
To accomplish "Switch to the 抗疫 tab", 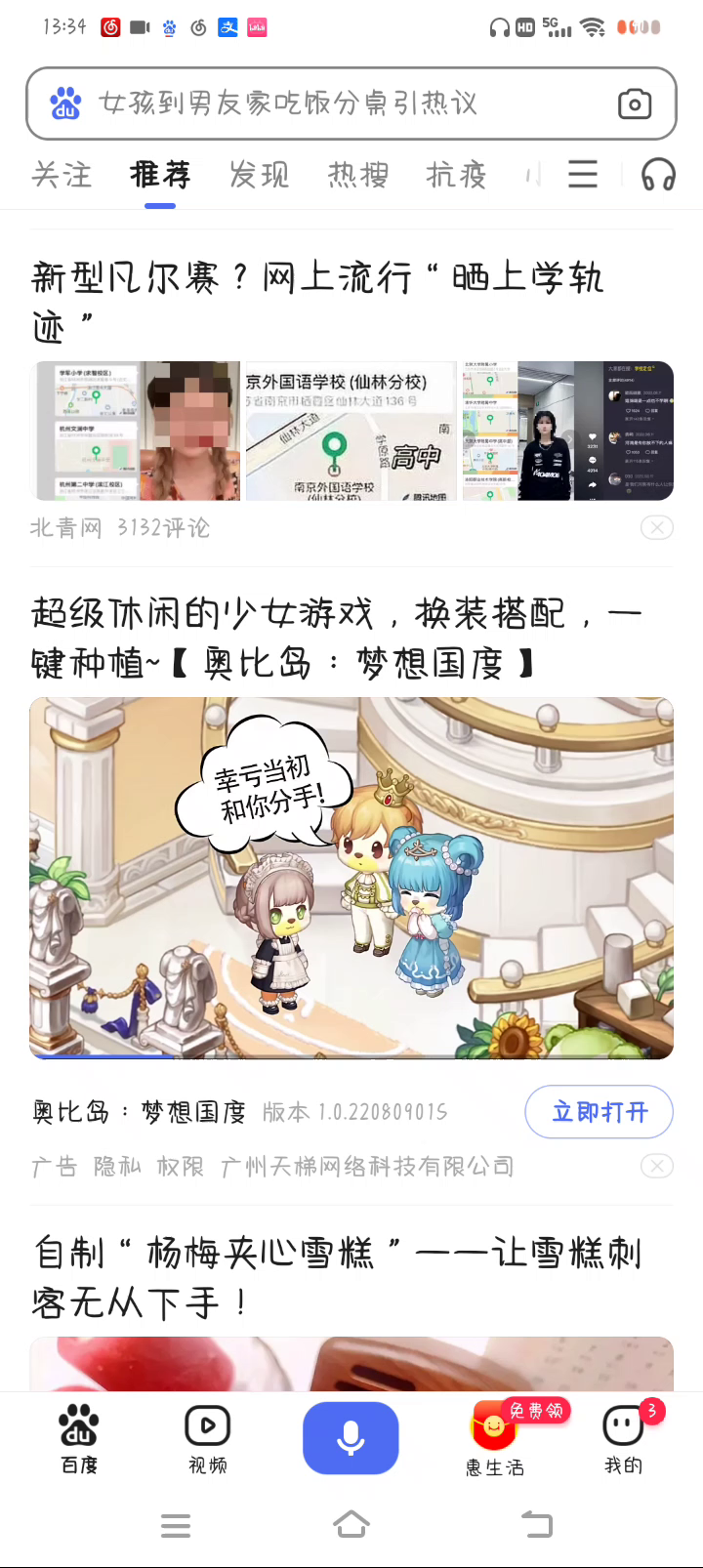I will tap(456, 175).
